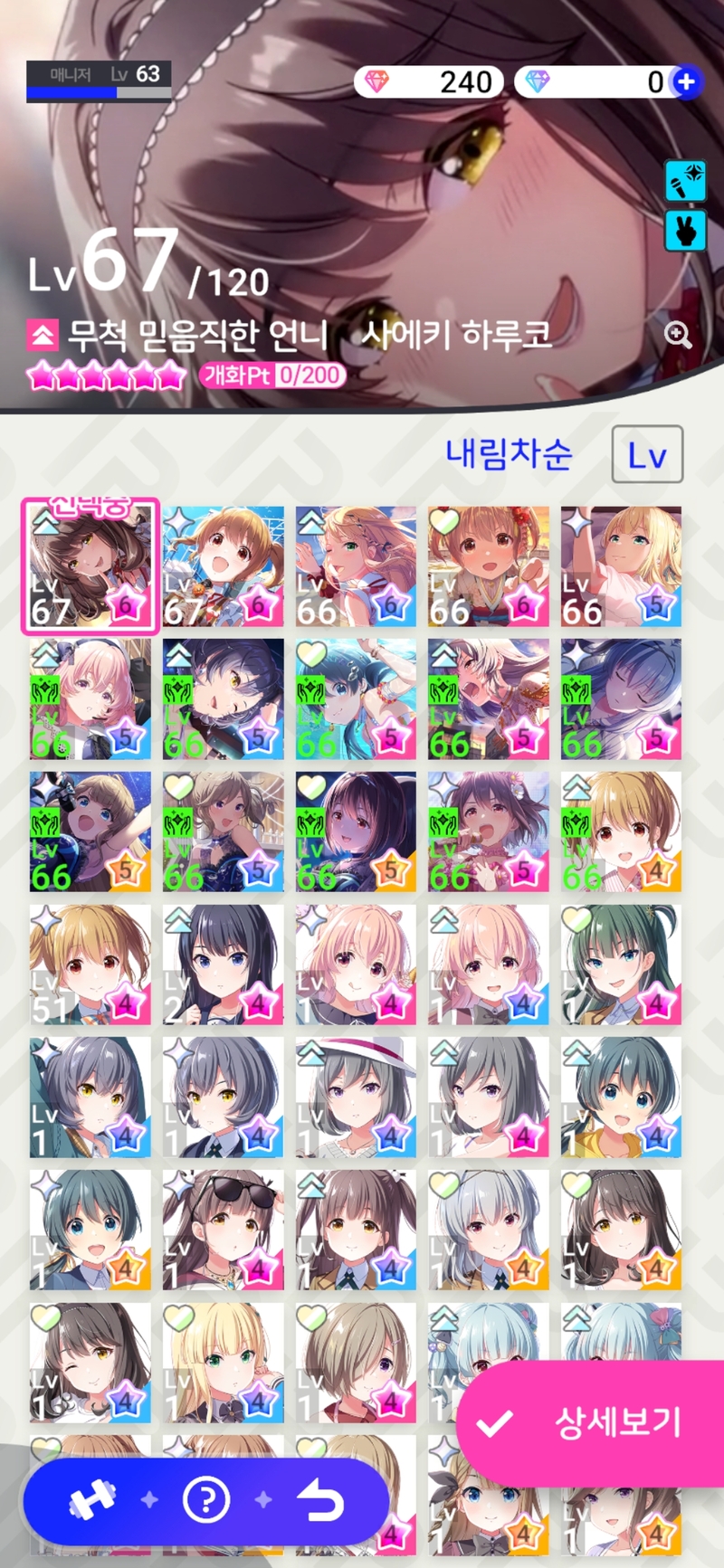Toggle the 내림차순 sort order
This screenshot has height=1568, width=724.
tap(509, 453)
